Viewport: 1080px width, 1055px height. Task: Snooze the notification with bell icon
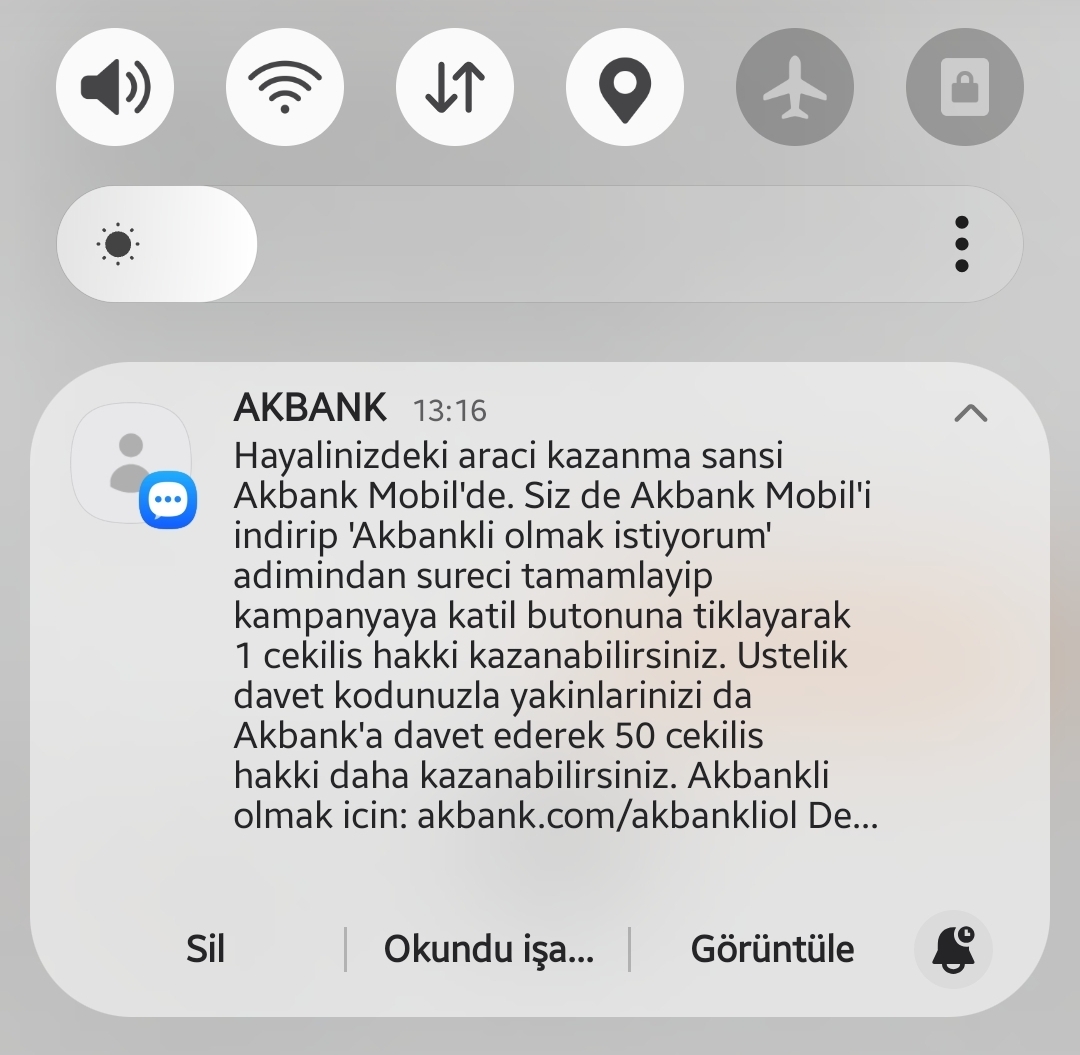tap(953, 949)
